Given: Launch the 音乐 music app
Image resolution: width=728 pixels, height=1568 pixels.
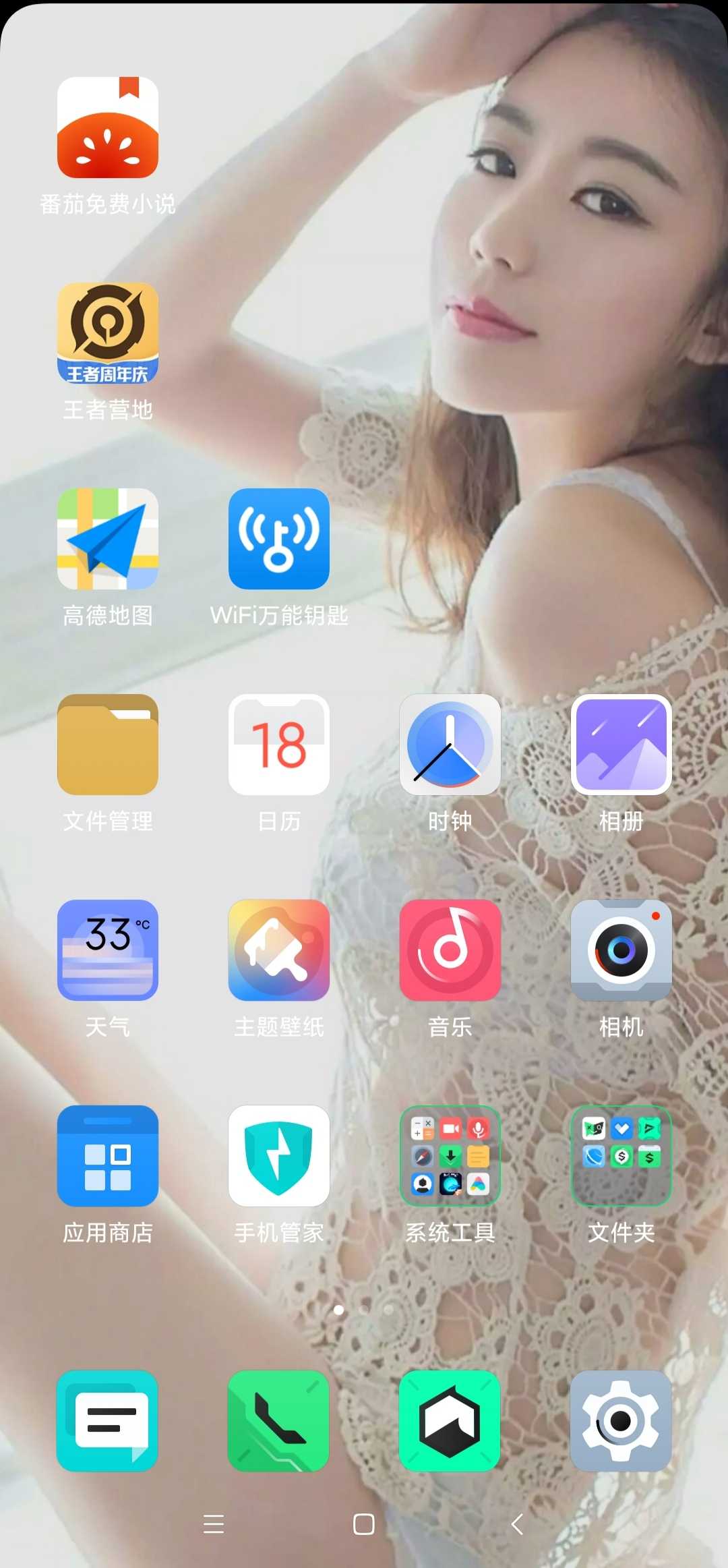Looking at the screenshot, I should [x=450, y=951].
